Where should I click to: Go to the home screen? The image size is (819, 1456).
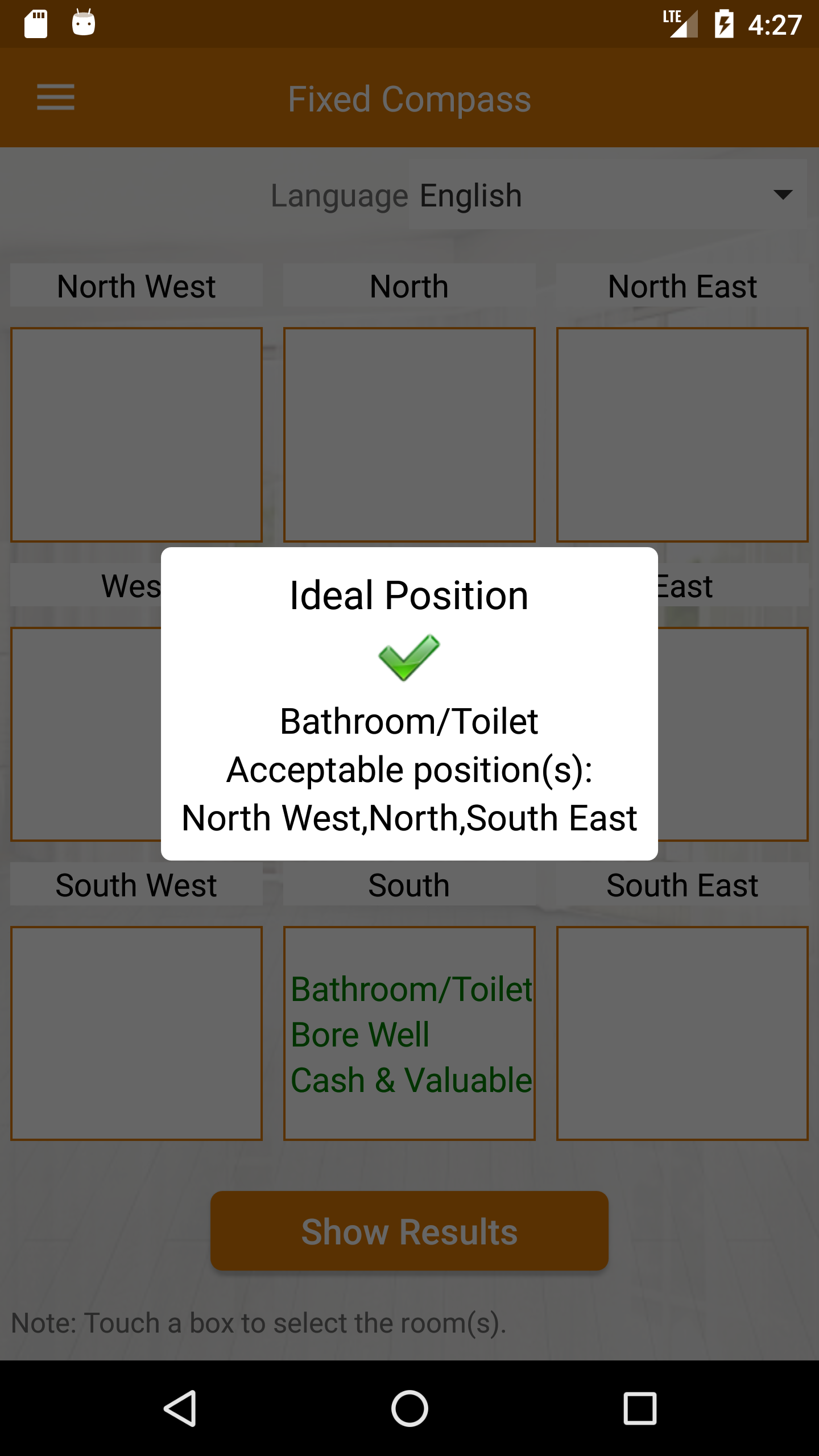tap(409, 1408)
